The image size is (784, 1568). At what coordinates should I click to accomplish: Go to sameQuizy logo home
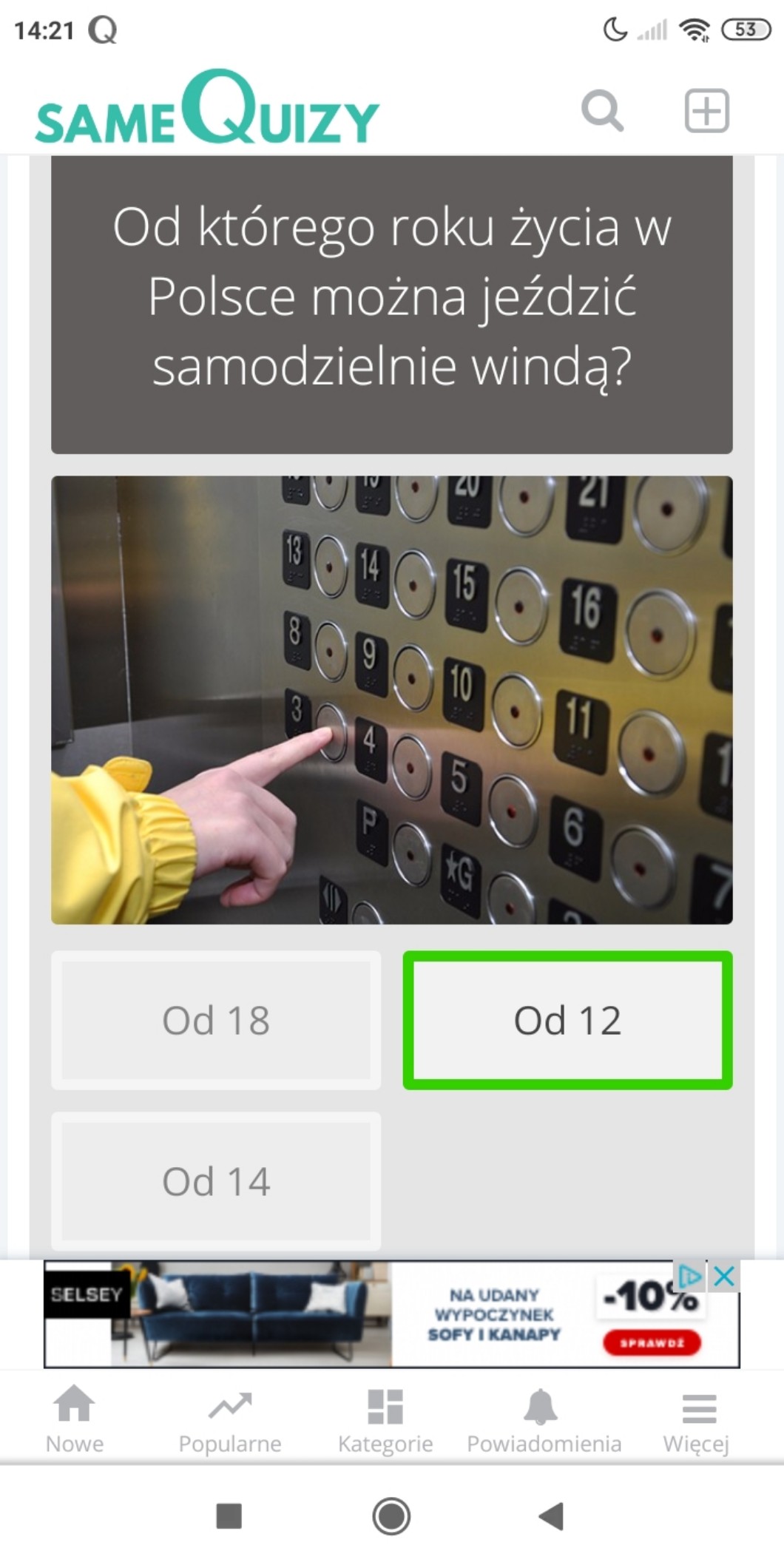click(x=207, y=108)
